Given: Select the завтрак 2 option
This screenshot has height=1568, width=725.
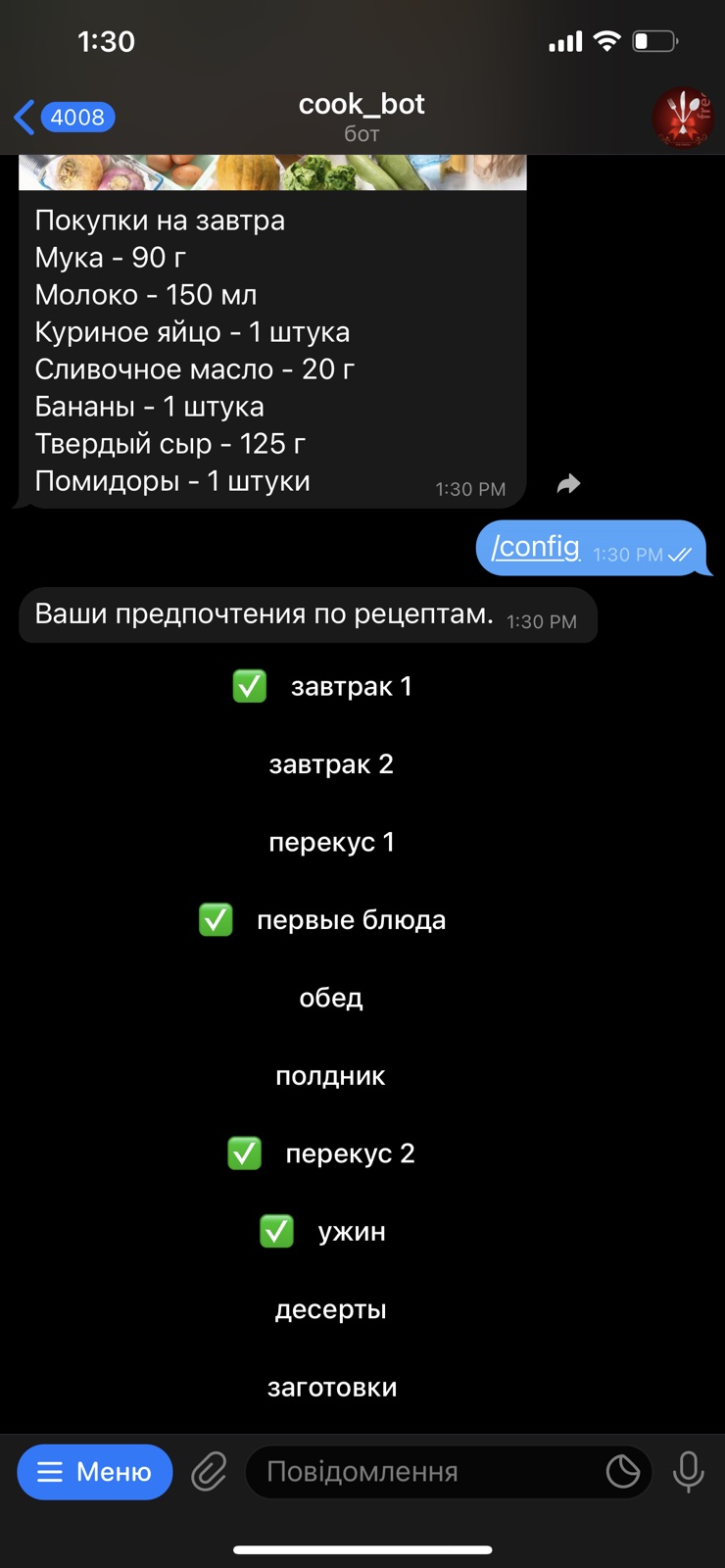Looking at the screenshot, I should click(x=331, y=764).
